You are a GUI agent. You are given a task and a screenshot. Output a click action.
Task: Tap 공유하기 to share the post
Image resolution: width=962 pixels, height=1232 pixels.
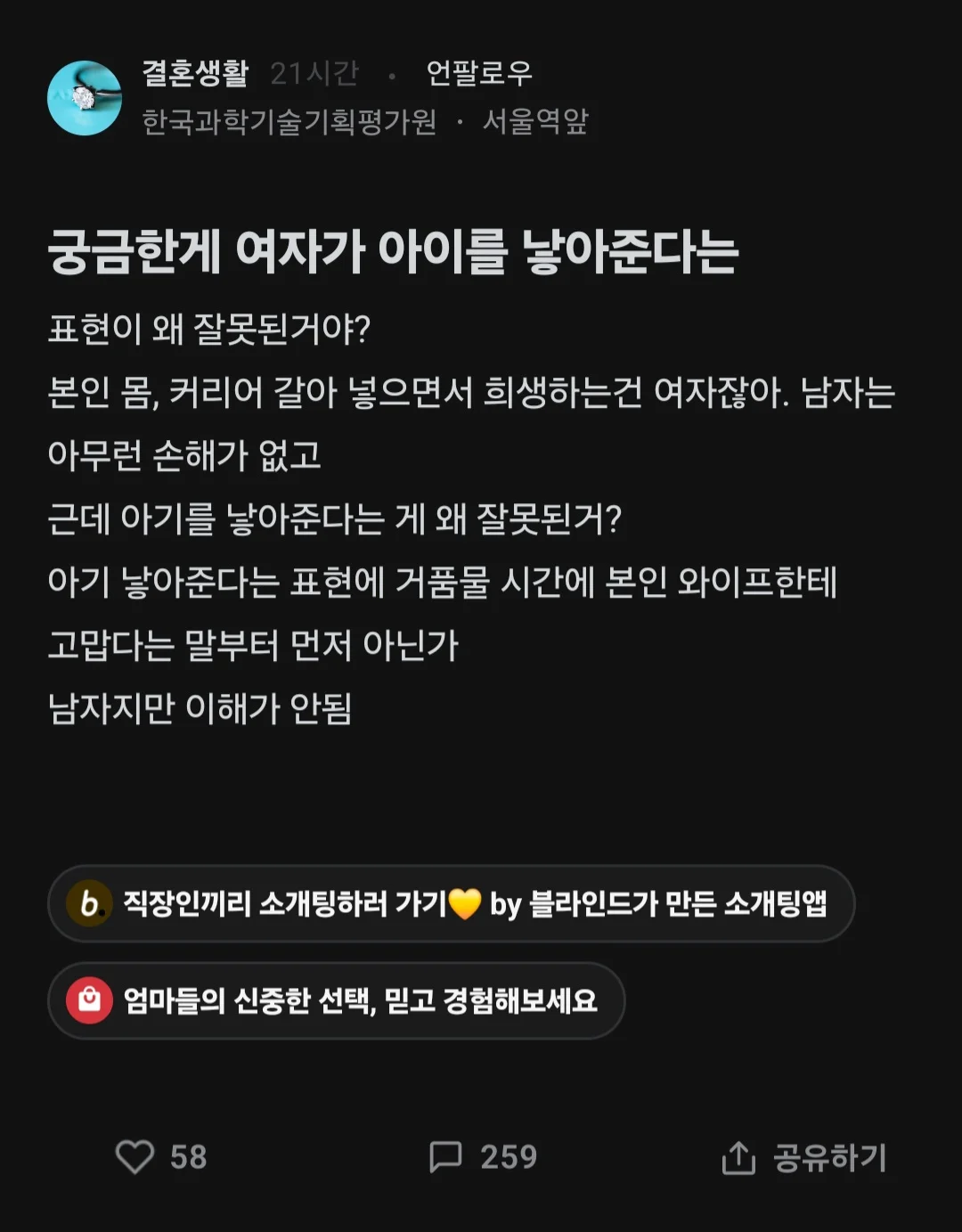point(803,1158)
